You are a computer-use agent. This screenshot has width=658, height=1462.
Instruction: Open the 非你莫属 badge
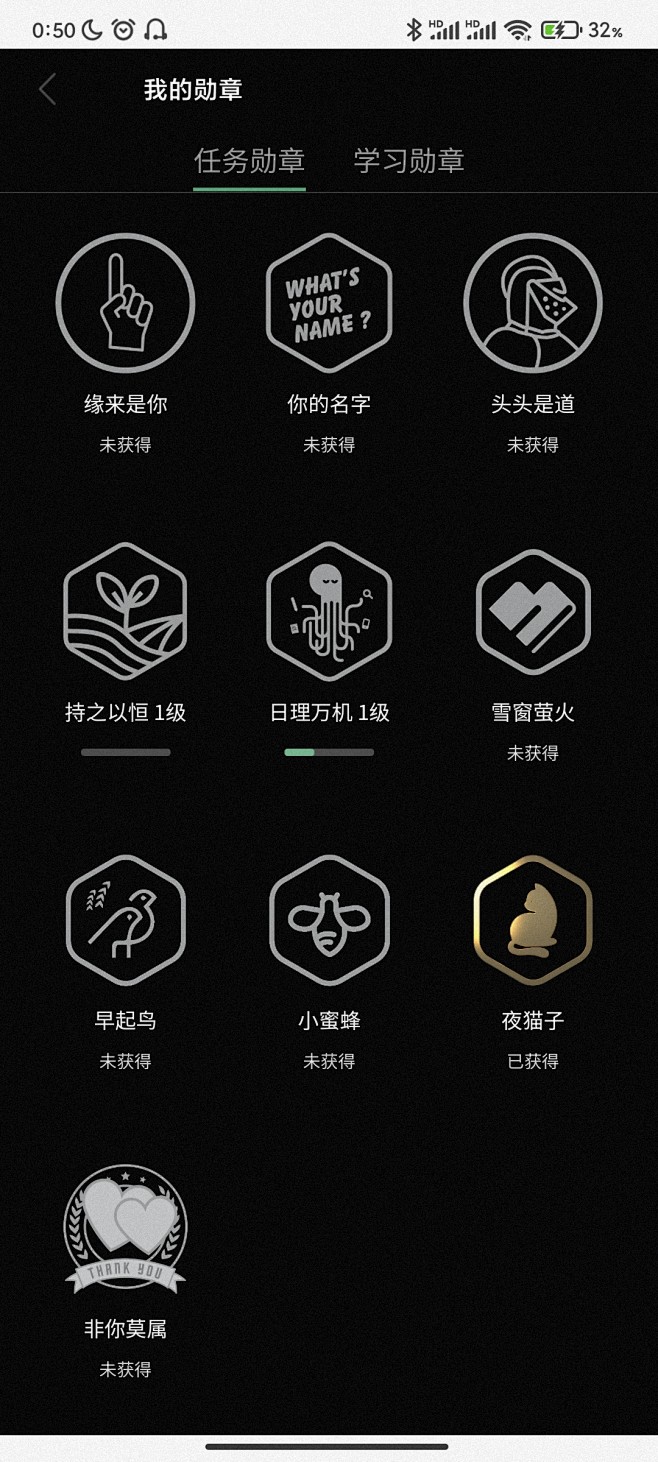click(125, 1229)
